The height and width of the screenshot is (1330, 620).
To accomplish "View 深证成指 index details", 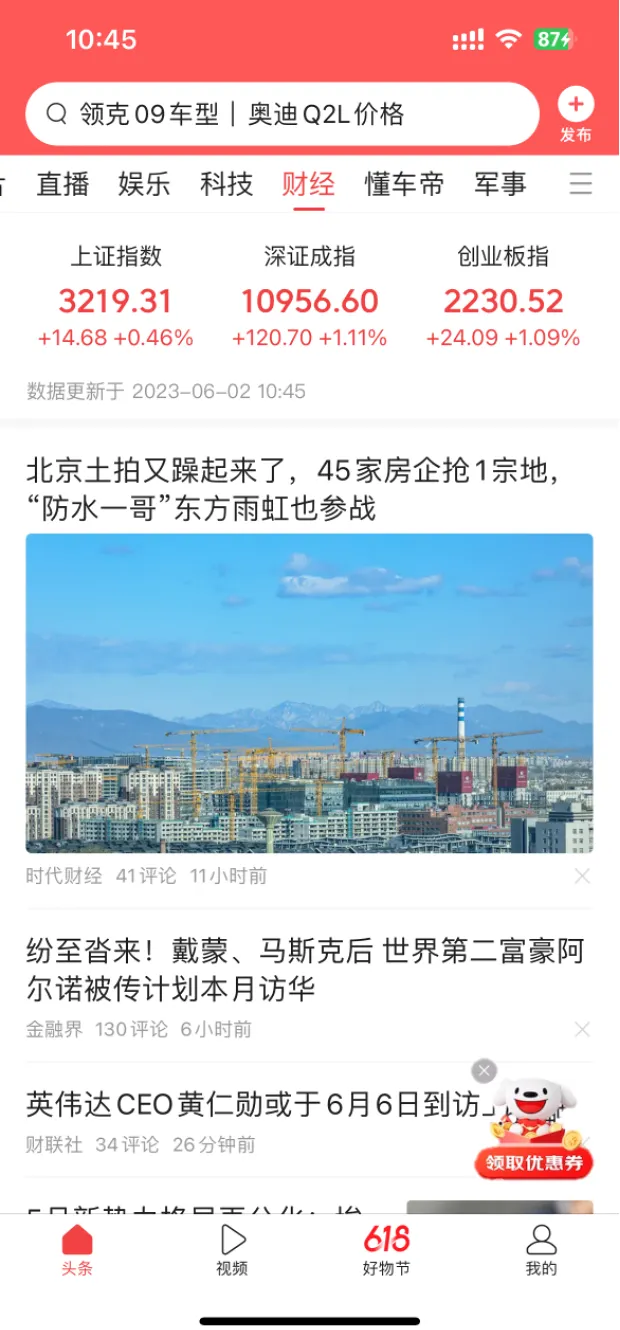I will click(309, 298).
